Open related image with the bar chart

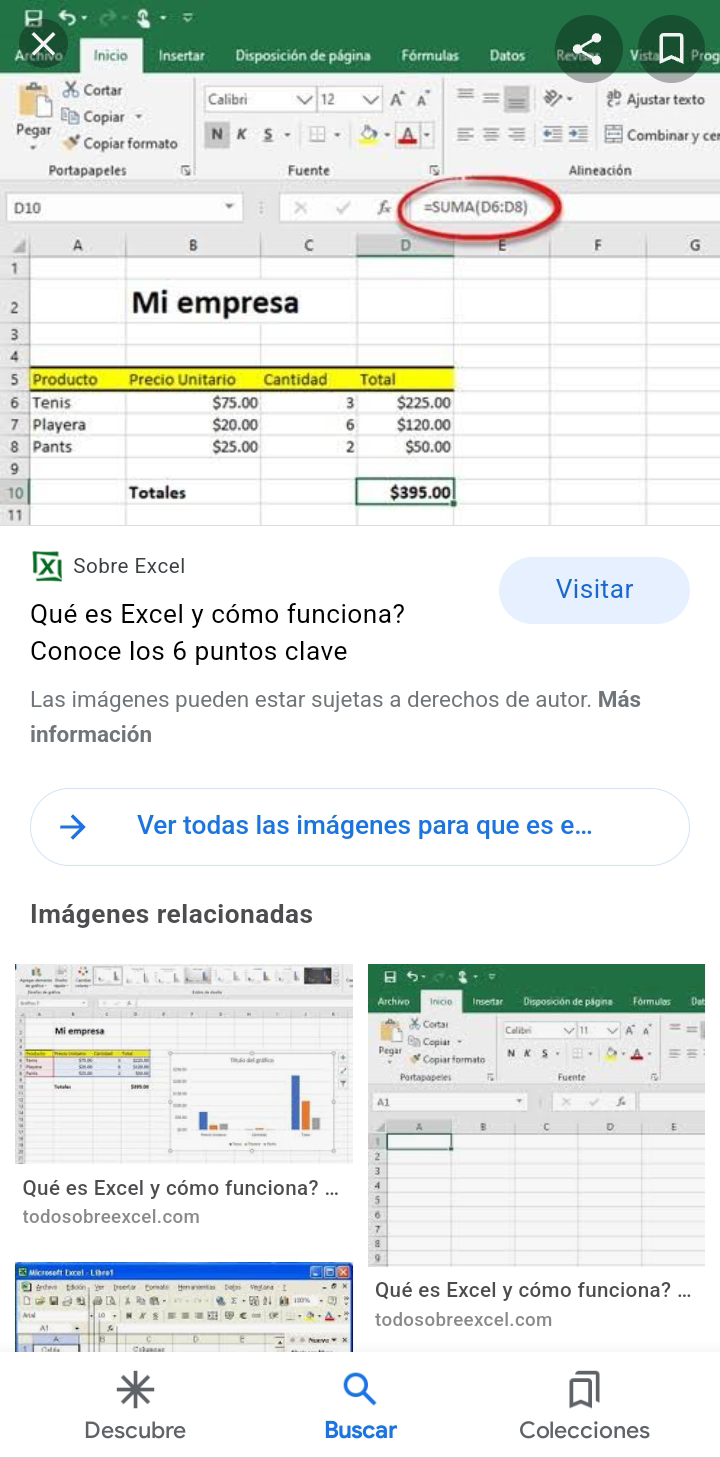[184, 1063]
